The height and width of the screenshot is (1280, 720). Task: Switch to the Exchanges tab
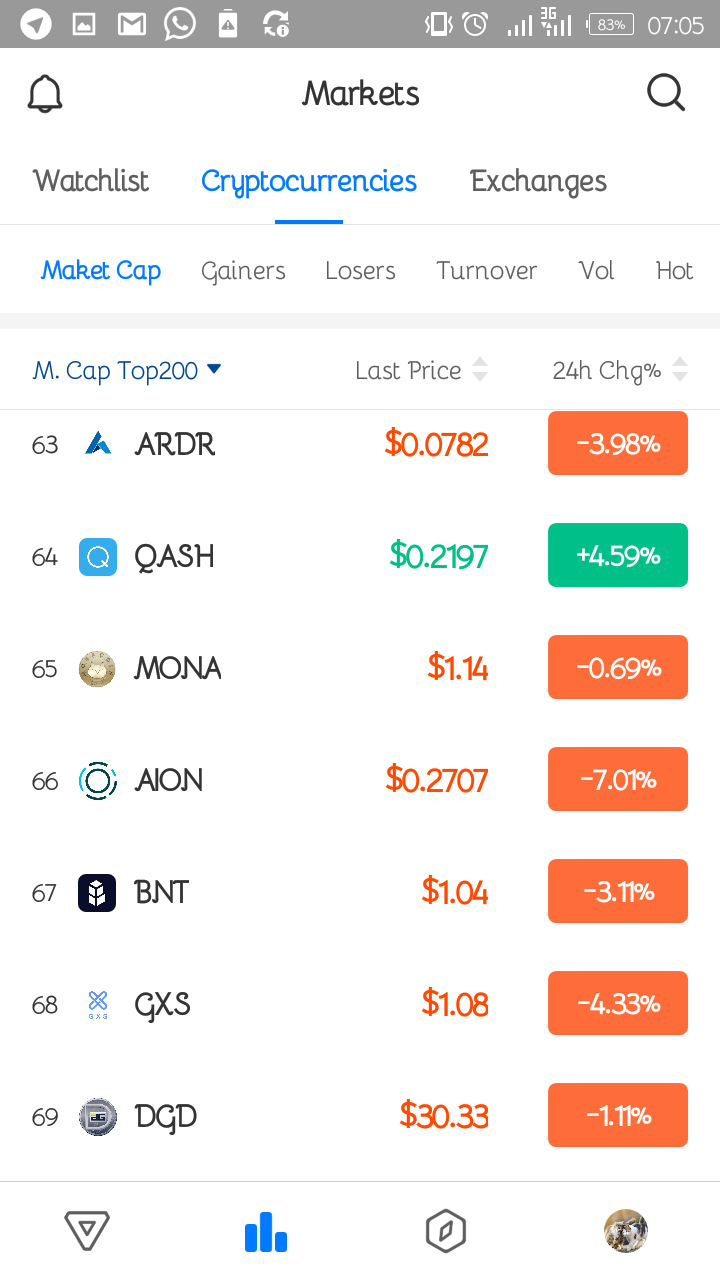click(538, 181)
